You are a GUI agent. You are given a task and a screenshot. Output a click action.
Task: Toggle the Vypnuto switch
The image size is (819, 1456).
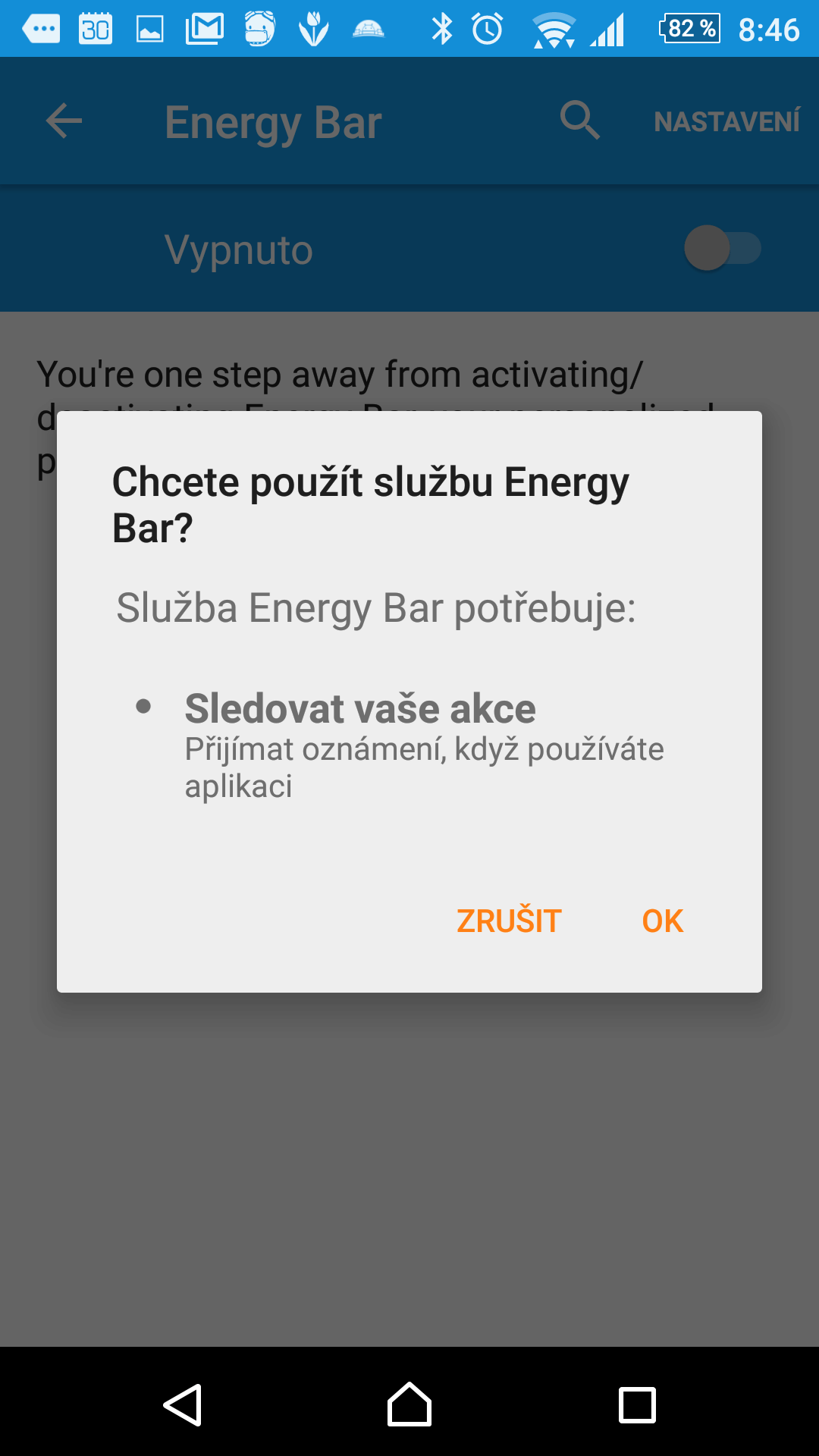(x=722, y=248)
